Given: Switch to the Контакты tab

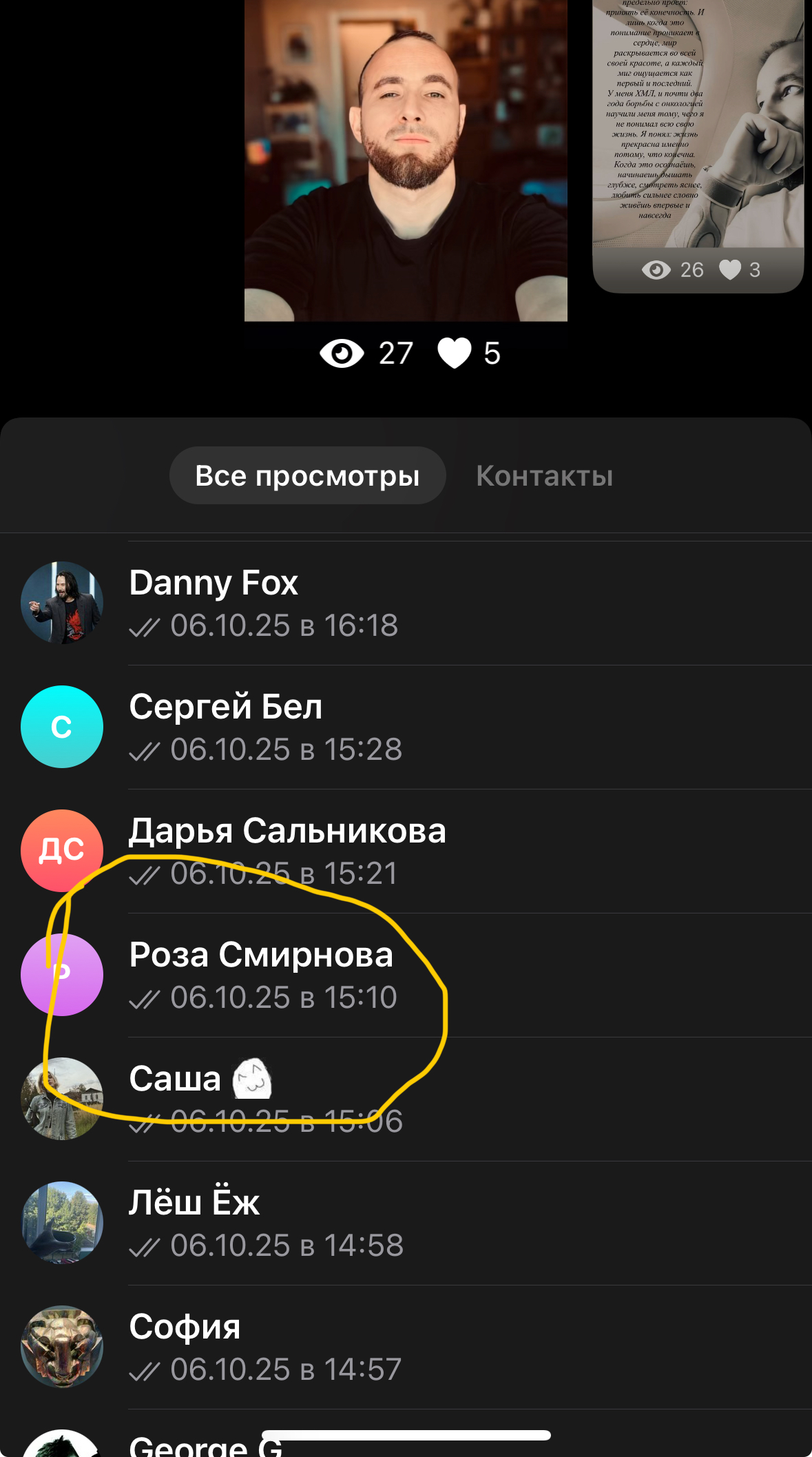Looking at the screenshot, I should pyautogui.click(x=544, y=476).
